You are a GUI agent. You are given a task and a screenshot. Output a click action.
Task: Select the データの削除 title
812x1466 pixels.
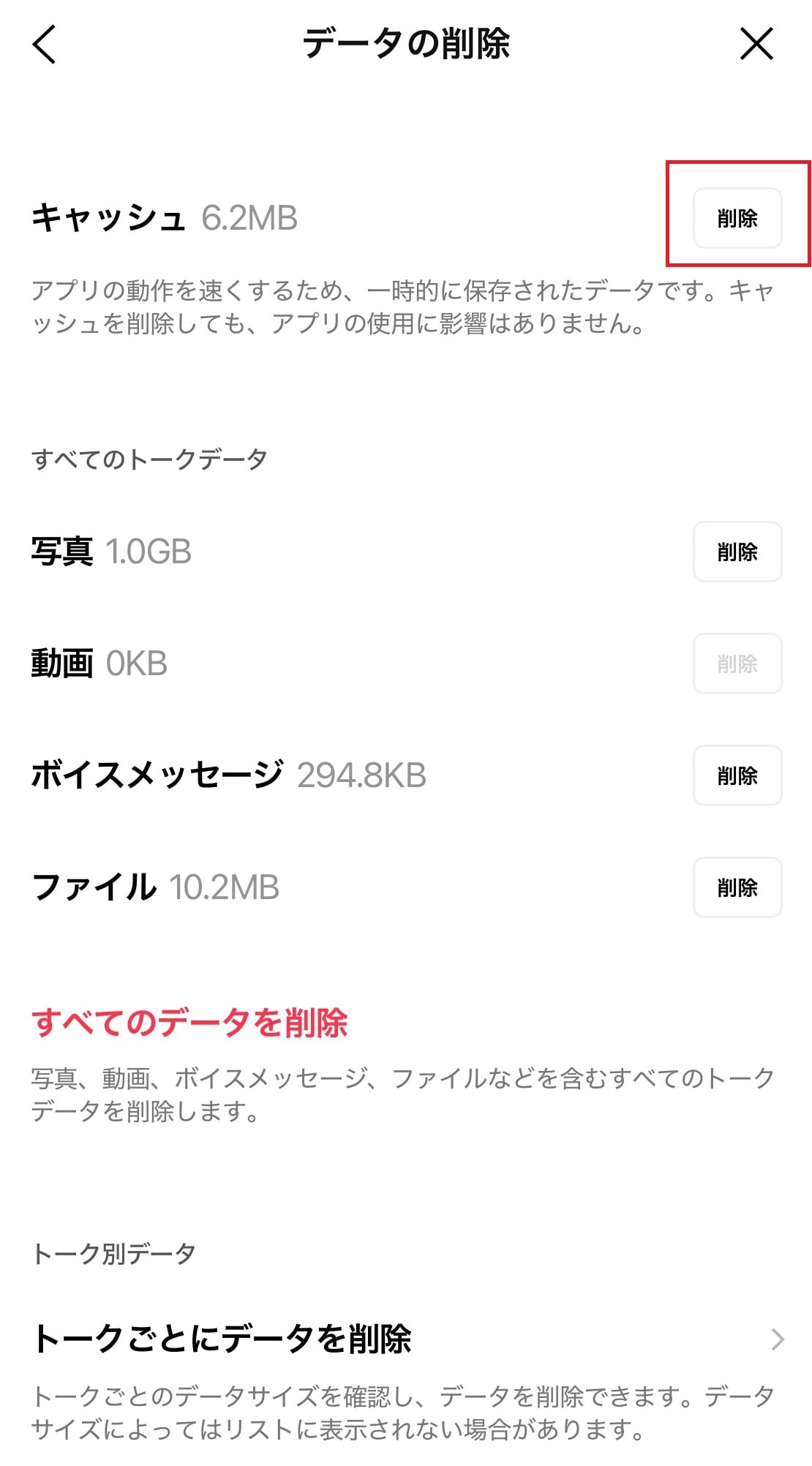tap(406, 42)
